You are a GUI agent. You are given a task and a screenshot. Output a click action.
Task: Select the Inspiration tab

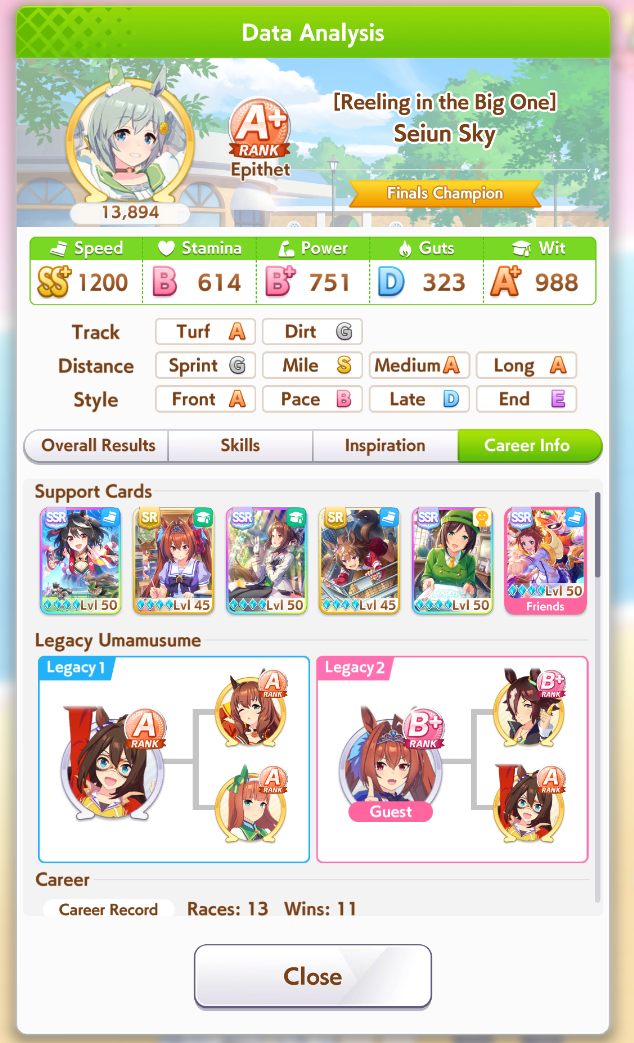[385, 446]
